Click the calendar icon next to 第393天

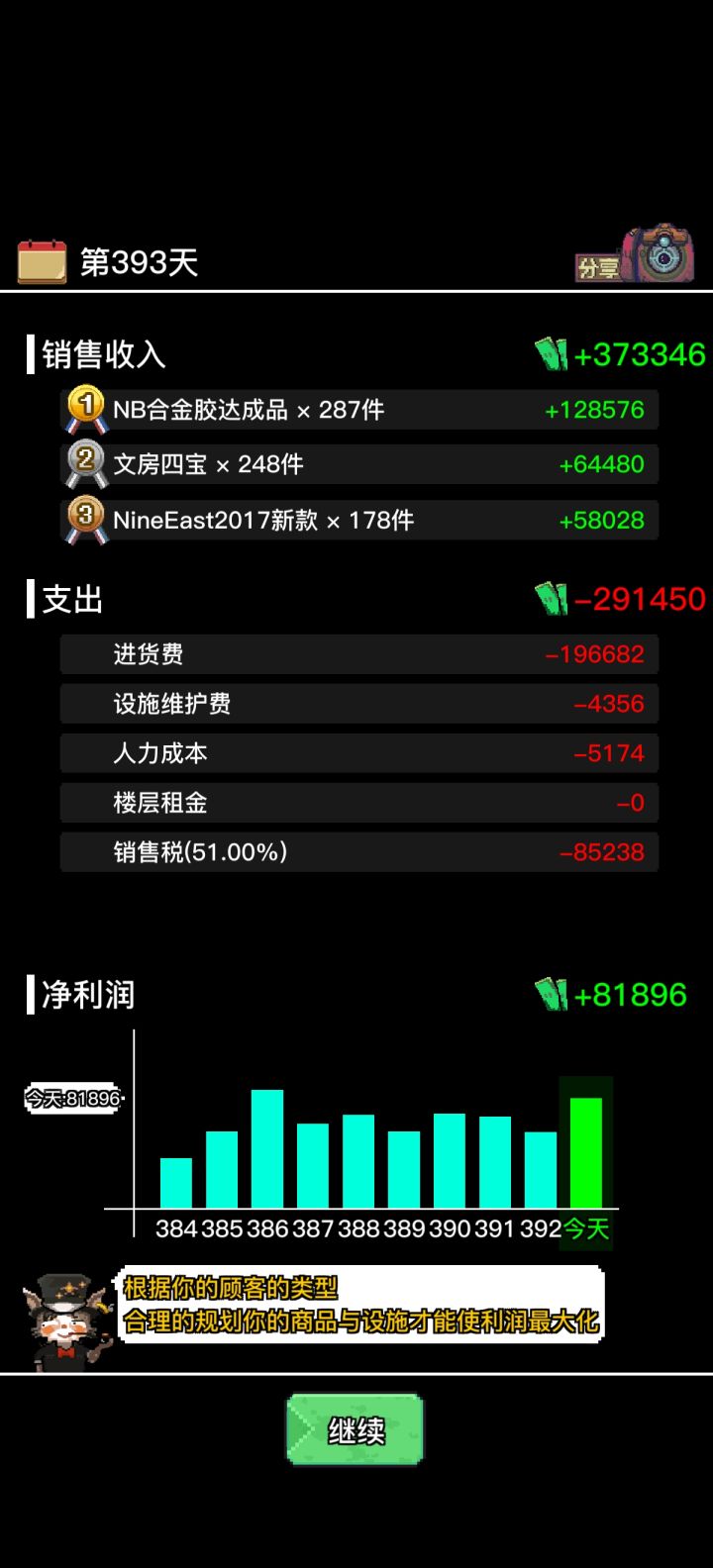[x=42, y=260]
